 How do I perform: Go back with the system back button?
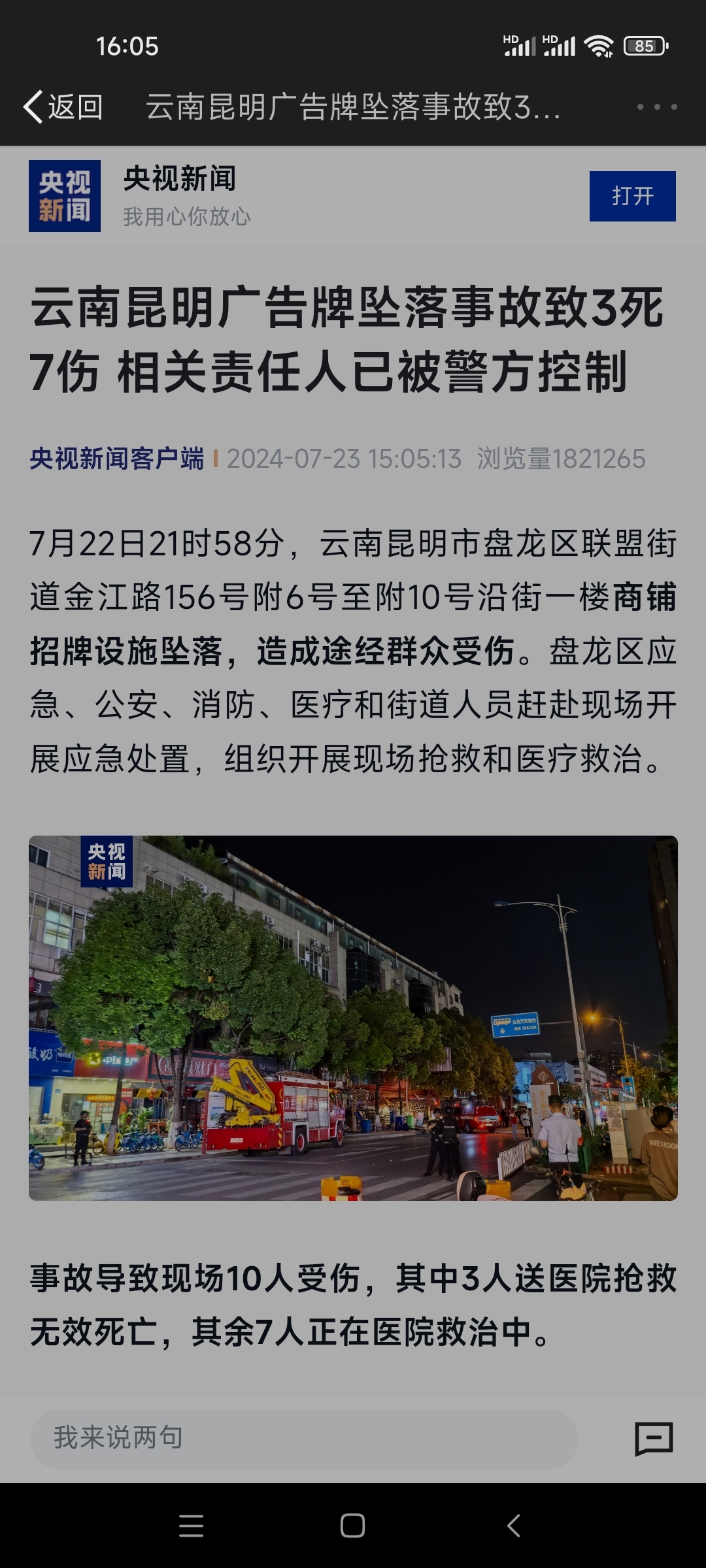point(514,1526)
